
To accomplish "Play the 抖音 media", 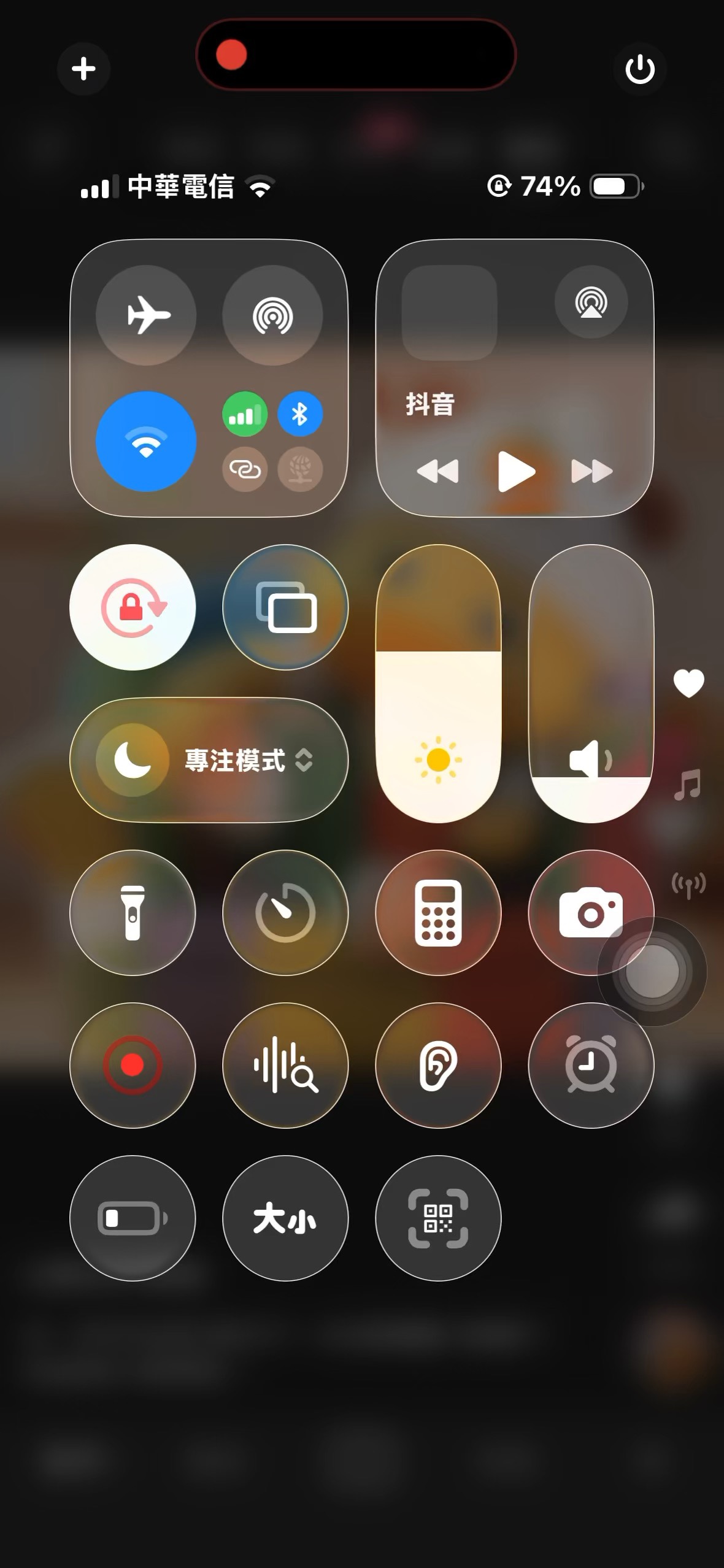I will [x=515, y=471].
